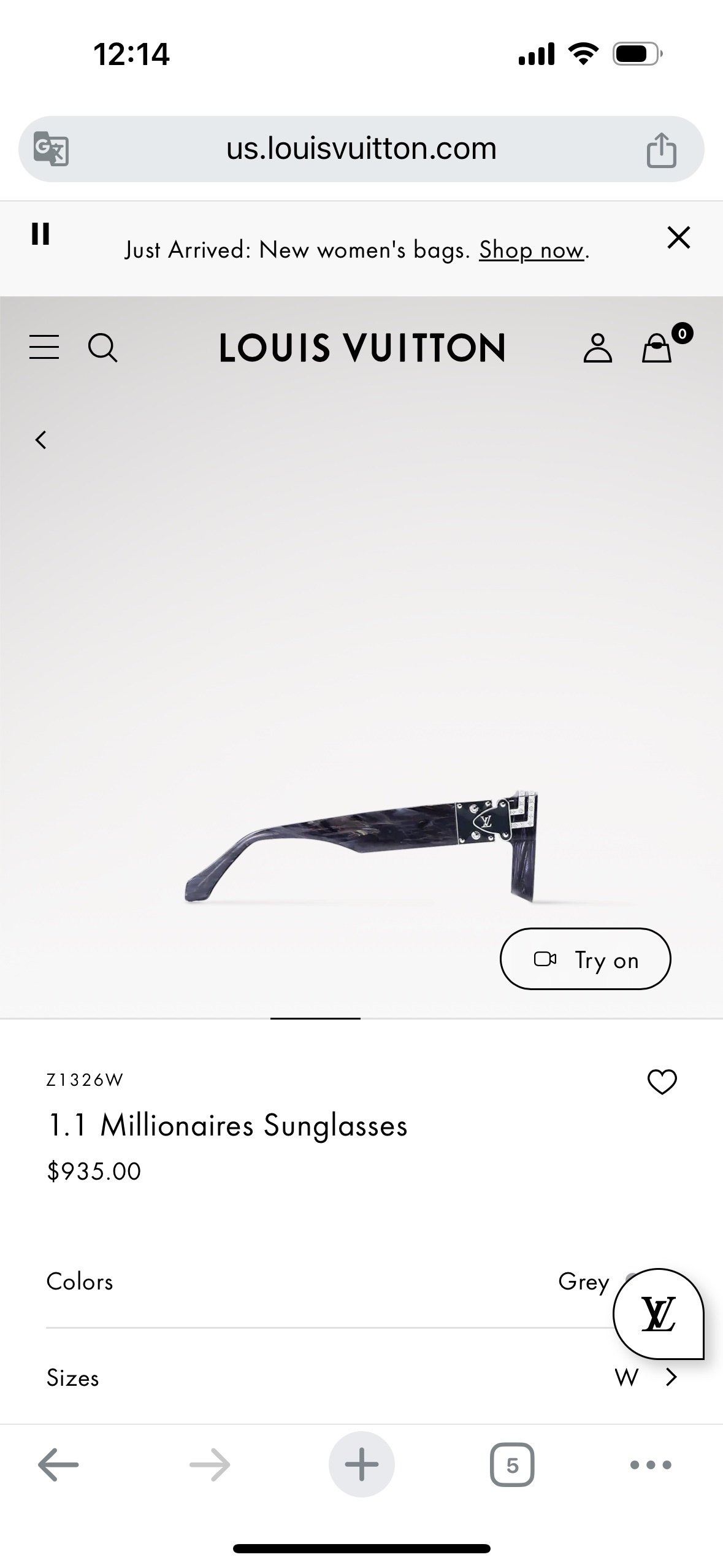Image resolution: width=723 pixels, height=1568 pixels.
Task: Open the site search
Action: coord(102,348)
